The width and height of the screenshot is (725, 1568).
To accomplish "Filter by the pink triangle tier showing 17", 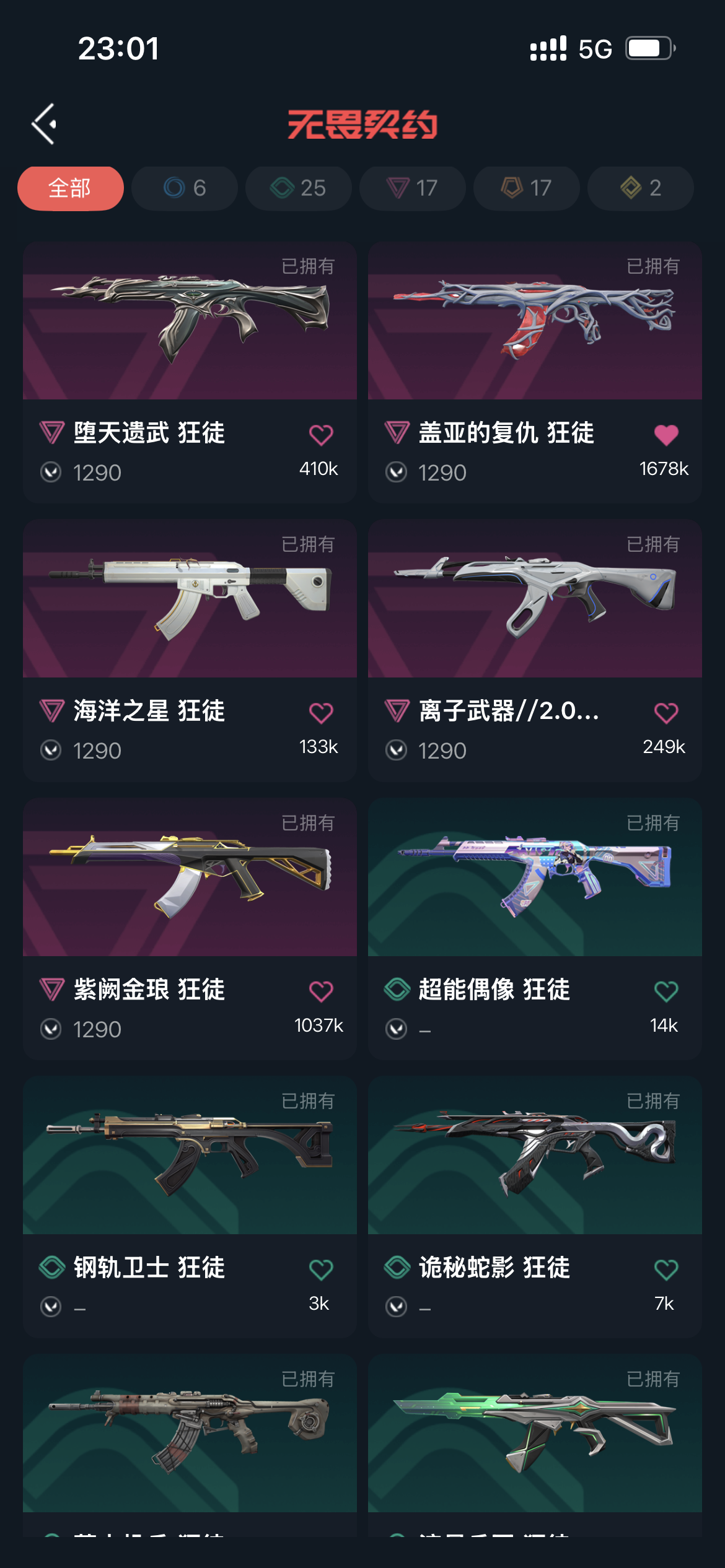I will tap(413, 188).
